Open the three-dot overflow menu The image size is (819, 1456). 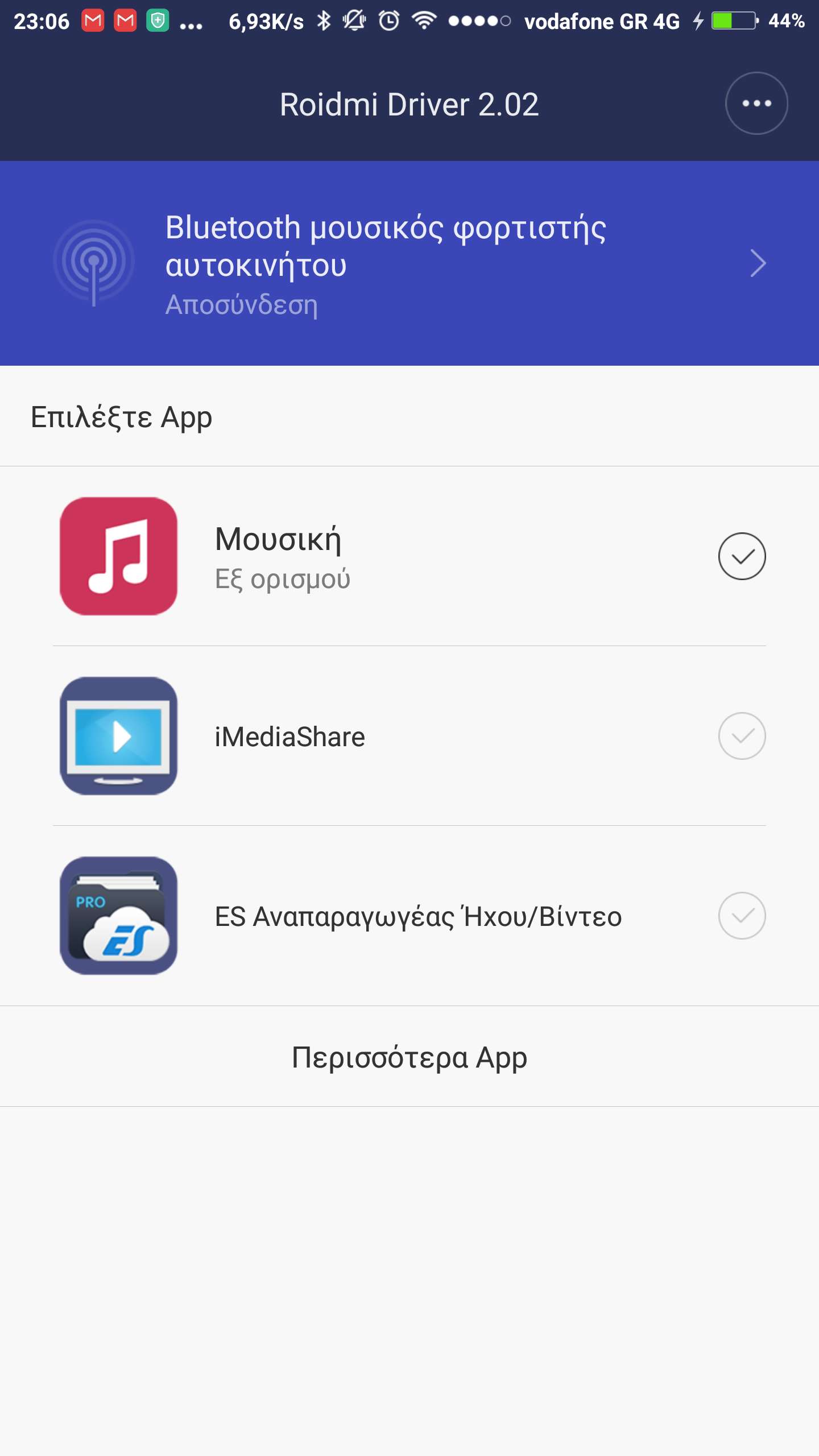click(x=756, y=104)
